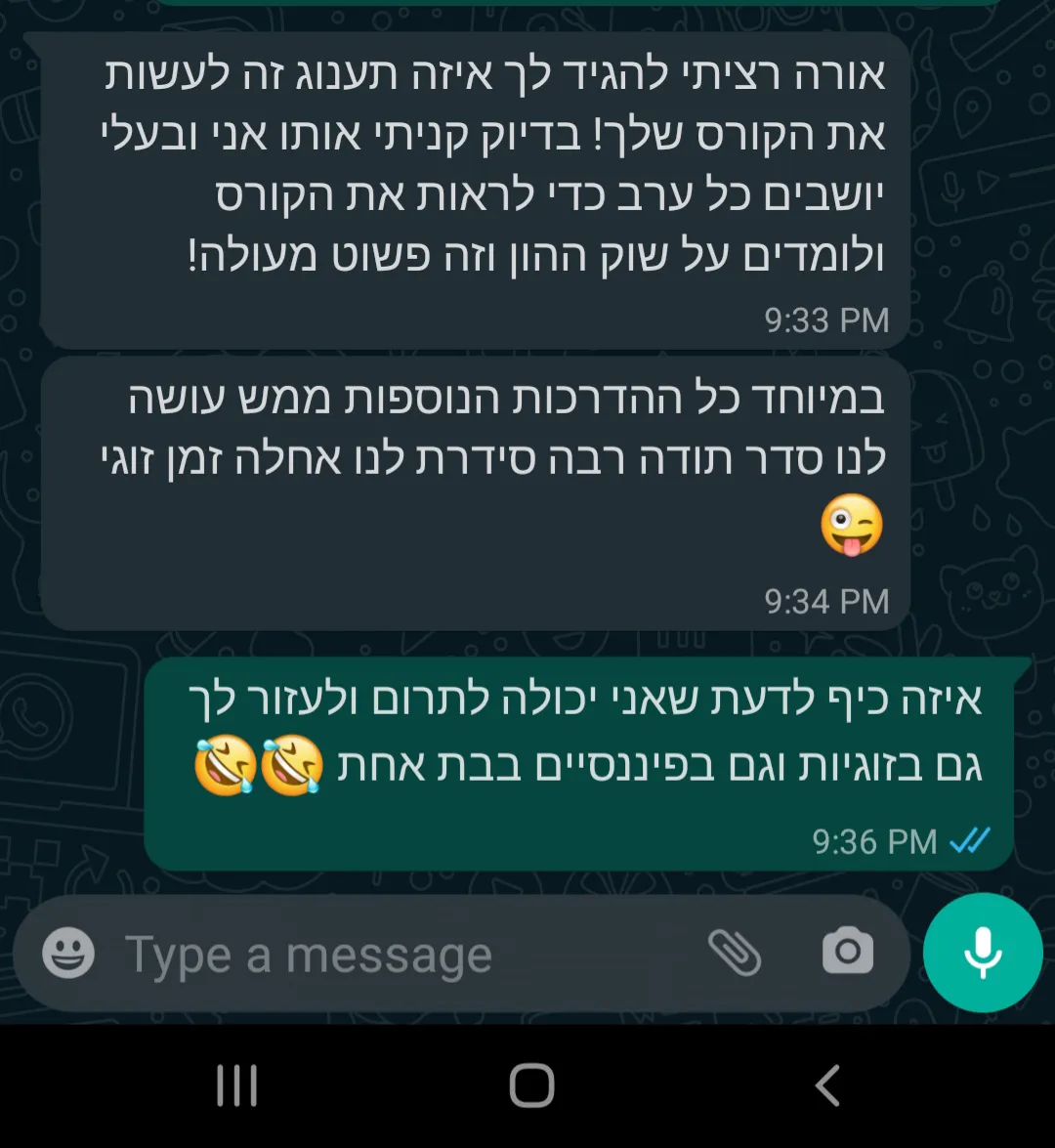Tap the Type a message field

[x=391, y=955]
